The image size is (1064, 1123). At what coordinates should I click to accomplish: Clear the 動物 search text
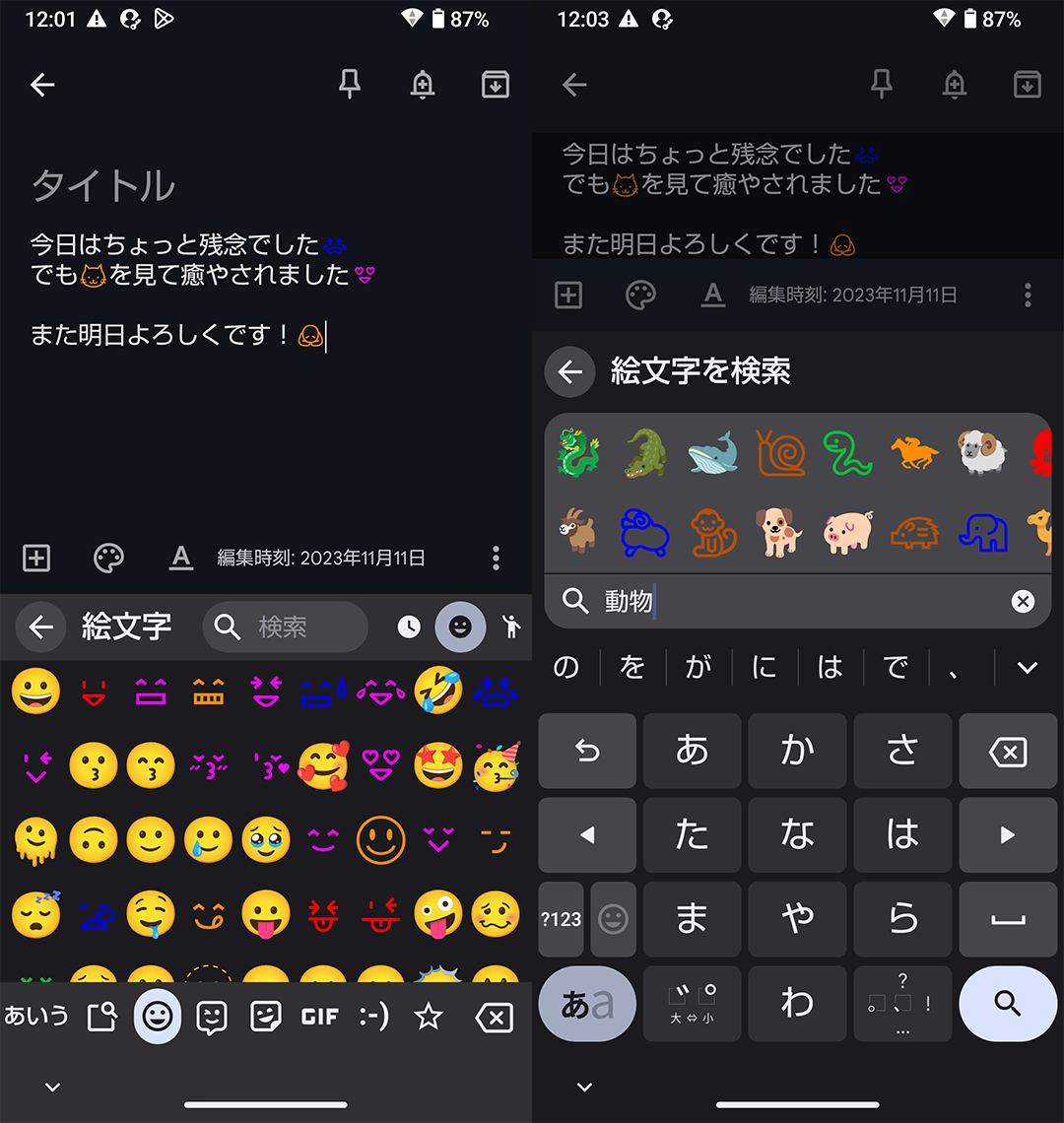1023,601
